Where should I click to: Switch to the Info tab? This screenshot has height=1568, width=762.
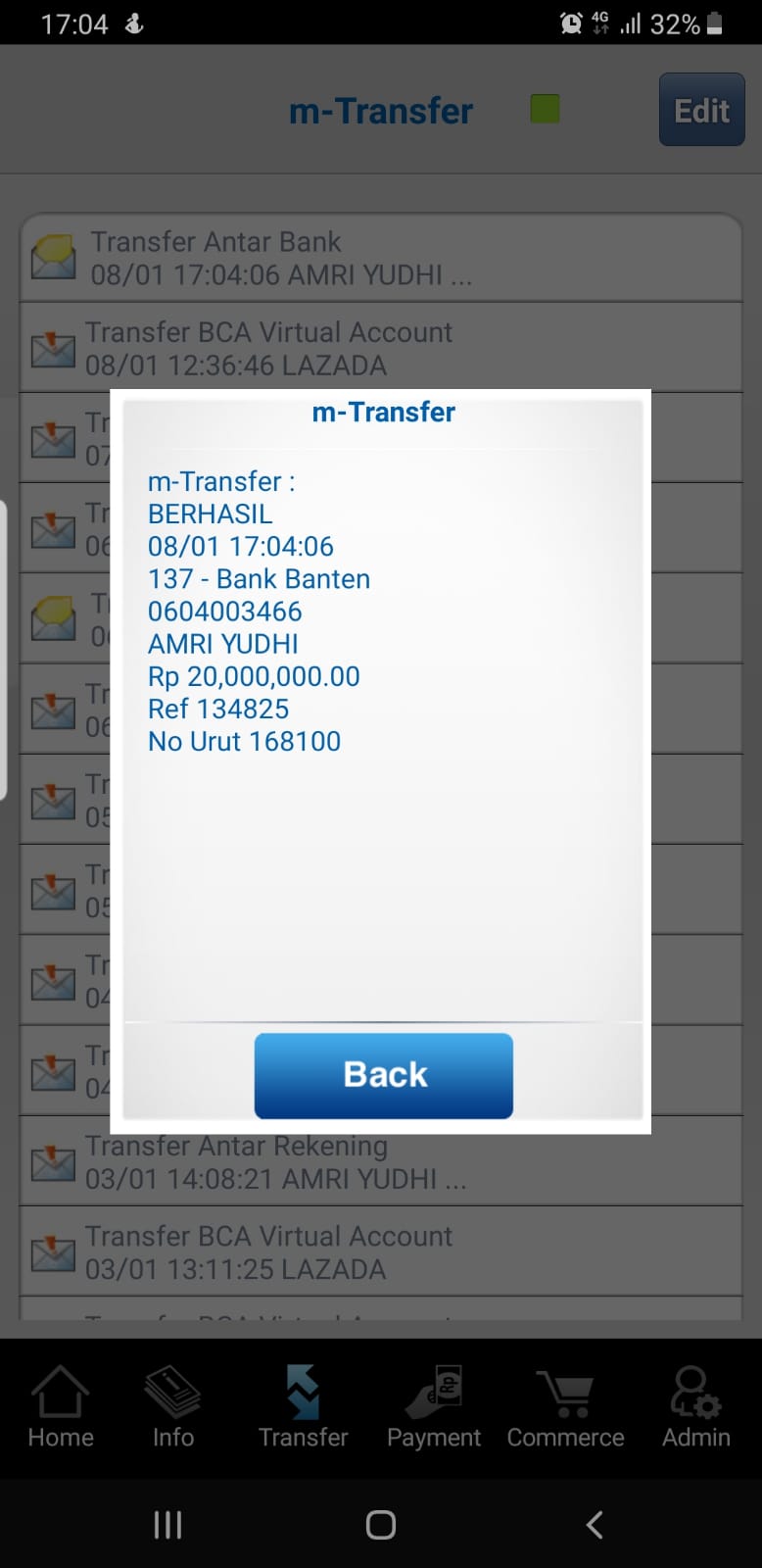point(173,1408)
